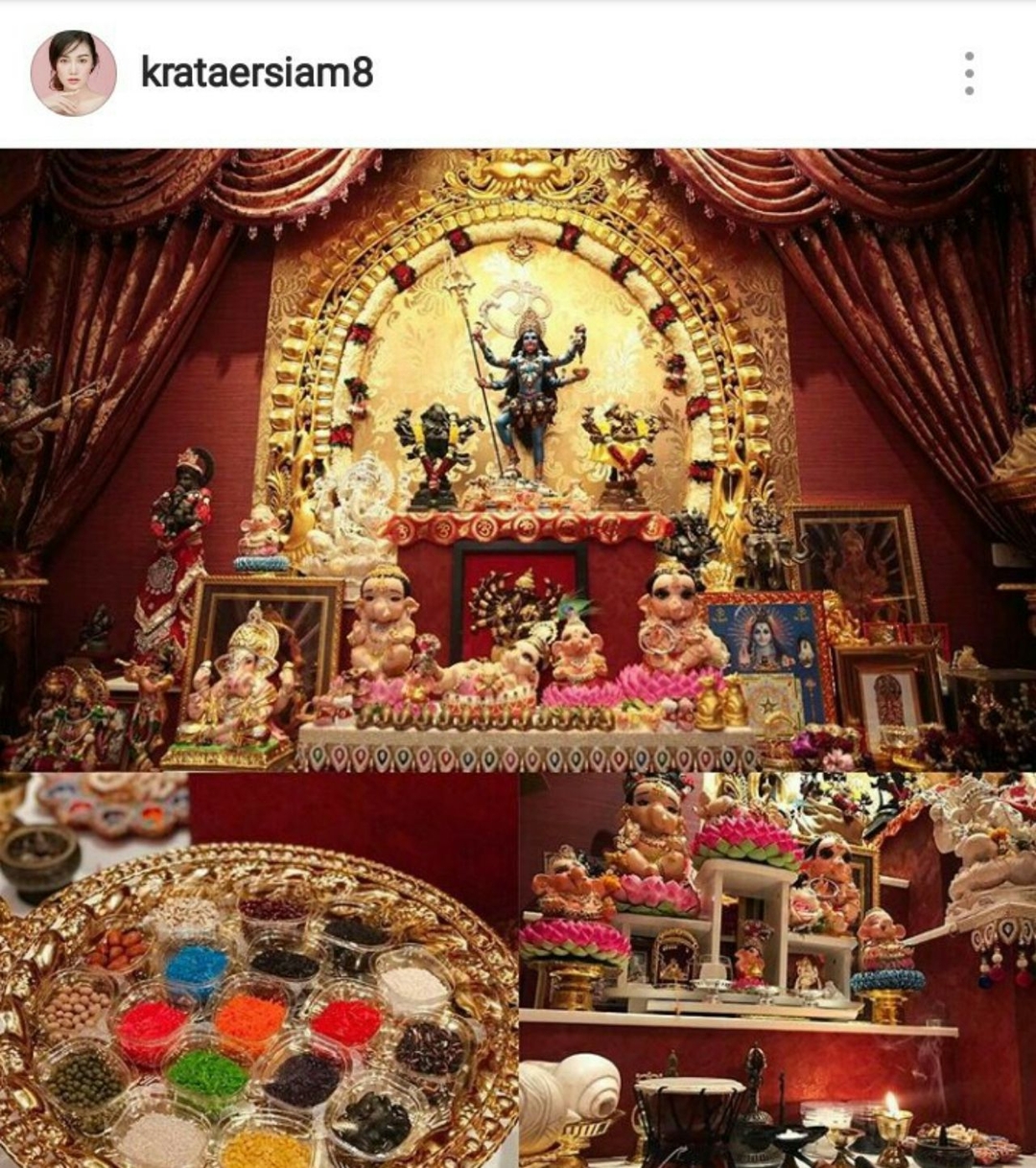Open the post's three-dot overflow menu
1036x1168 pixels.
tap(969, 74)
